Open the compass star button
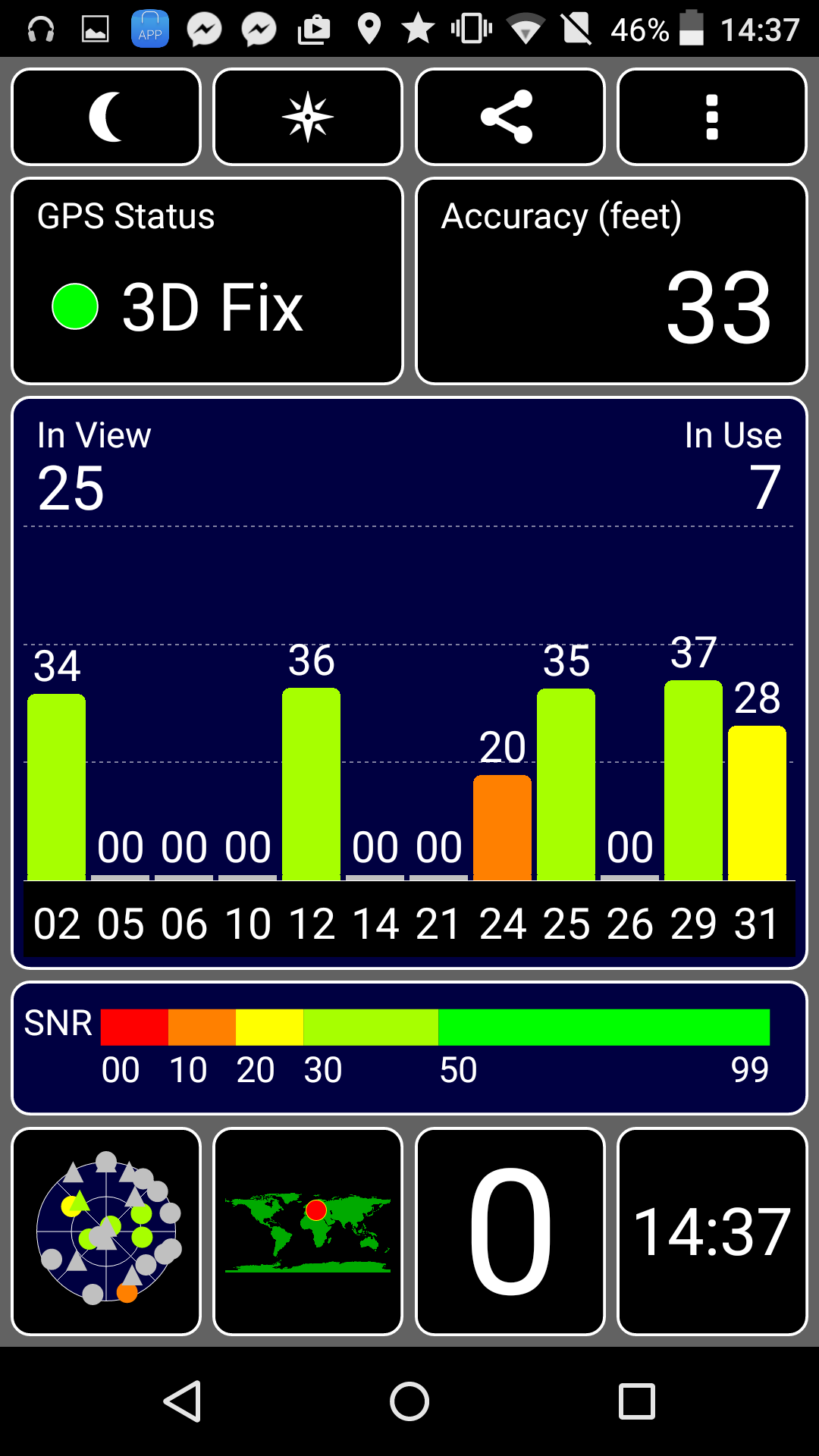The width and height of the screenshot is (819, 1456). coord(308,117)
